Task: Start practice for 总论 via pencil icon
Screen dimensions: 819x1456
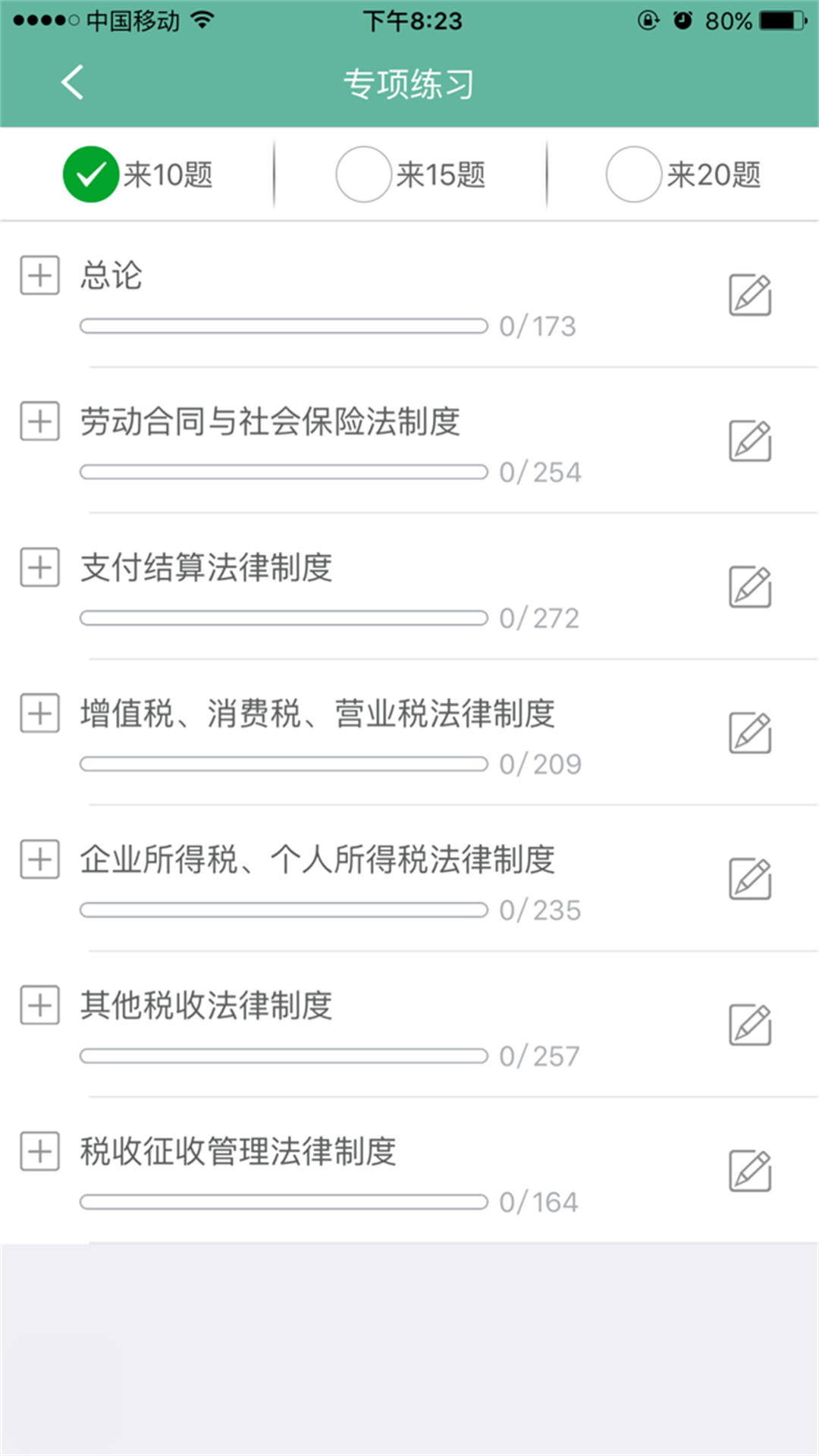Action: (750, 294)
